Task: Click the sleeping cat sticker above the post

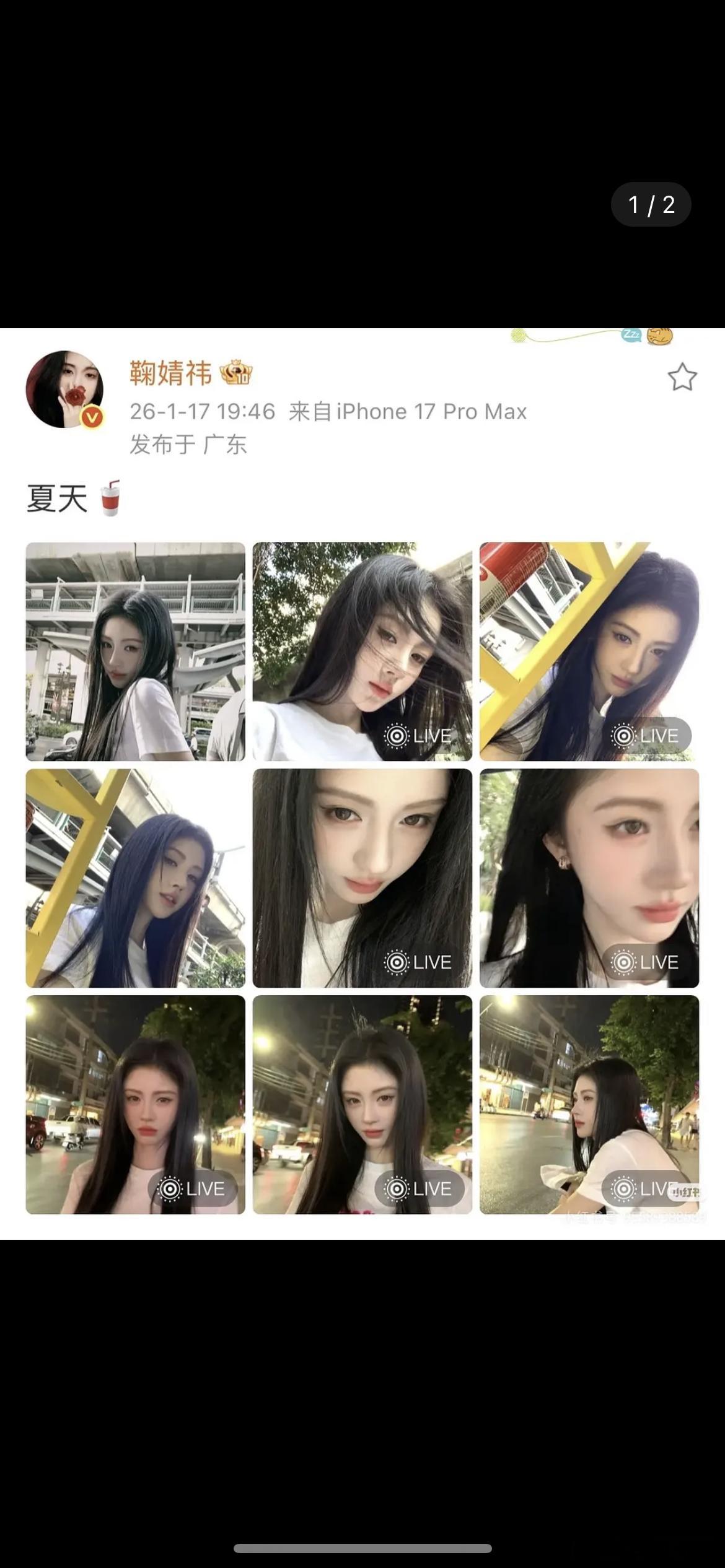Action: pos(659,336)
